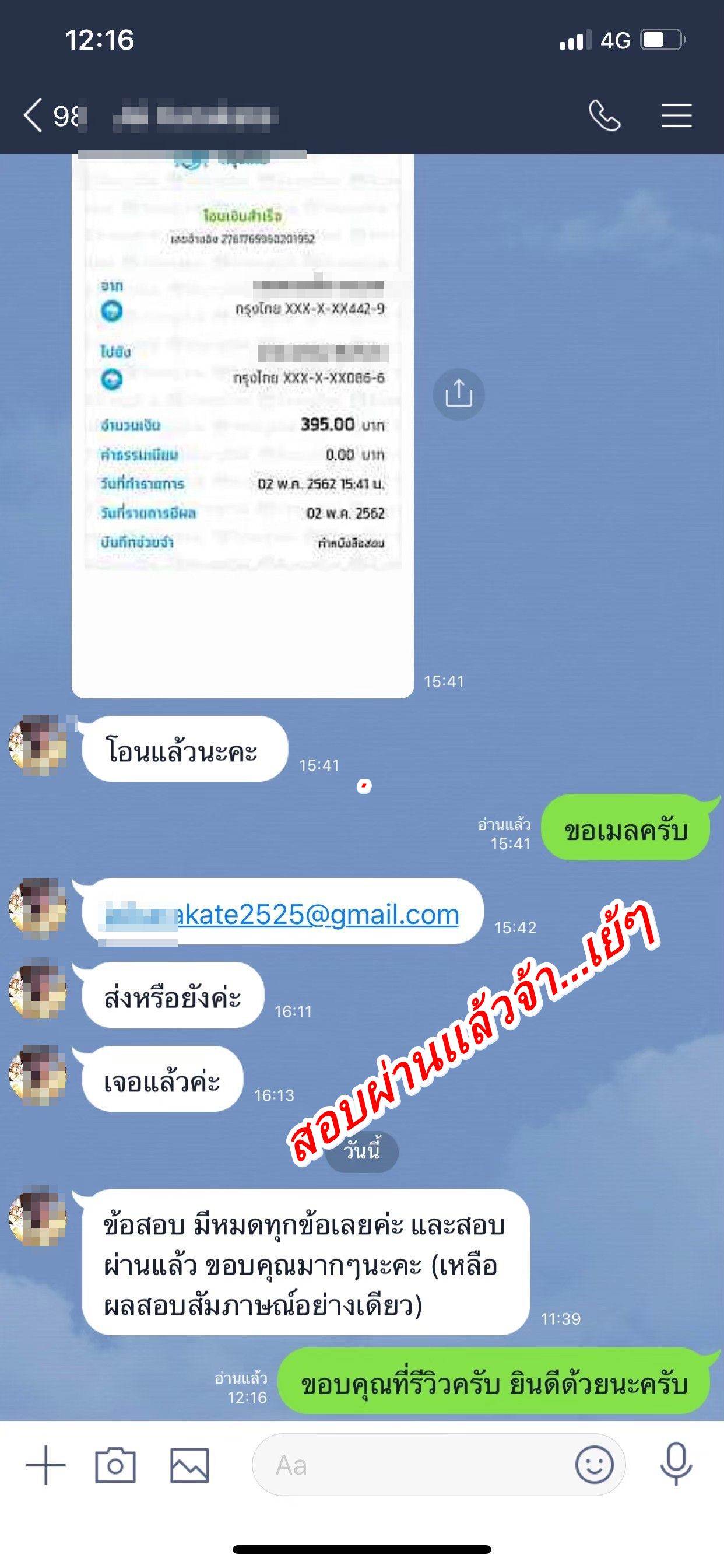Open the photo gallery picker

point(189,1465)
